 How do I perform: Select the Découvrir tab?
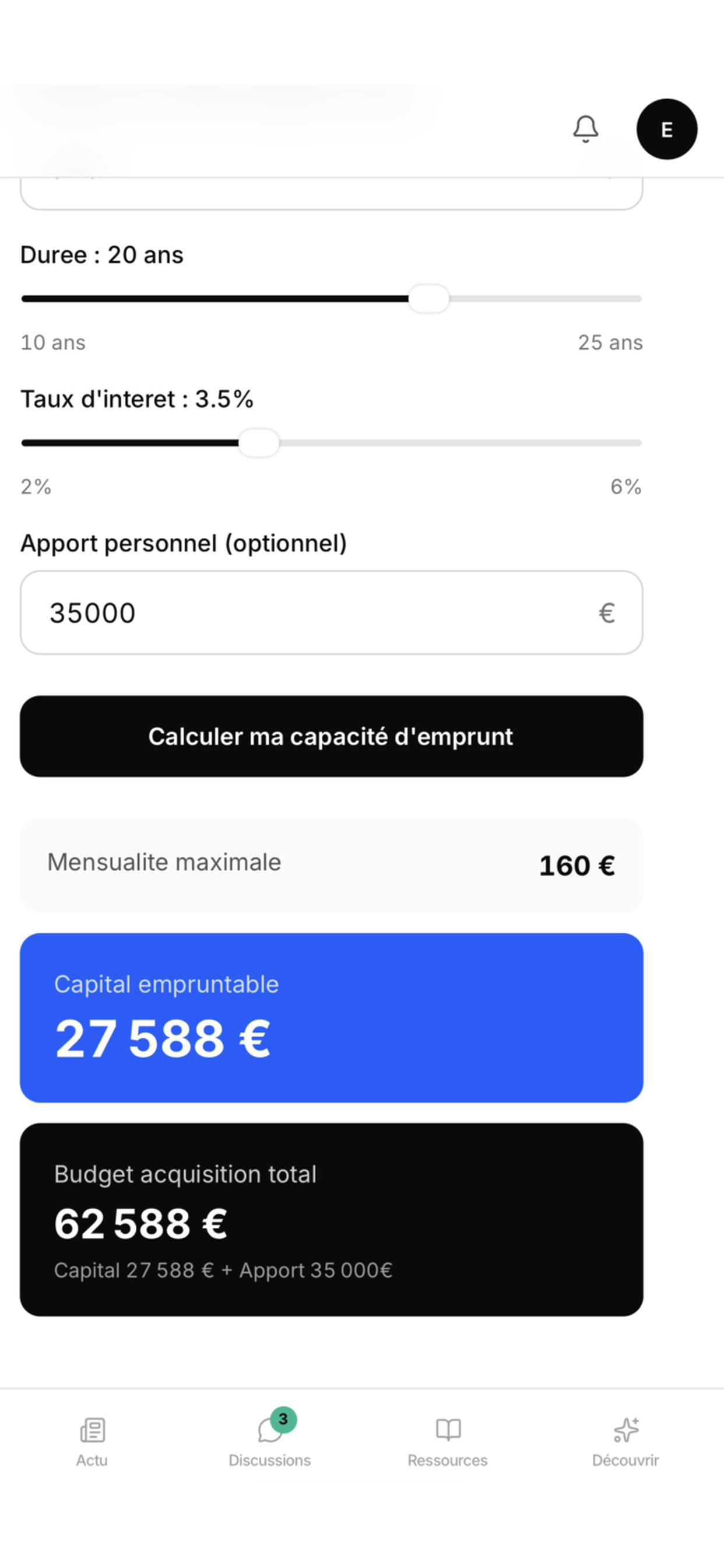625,1441
